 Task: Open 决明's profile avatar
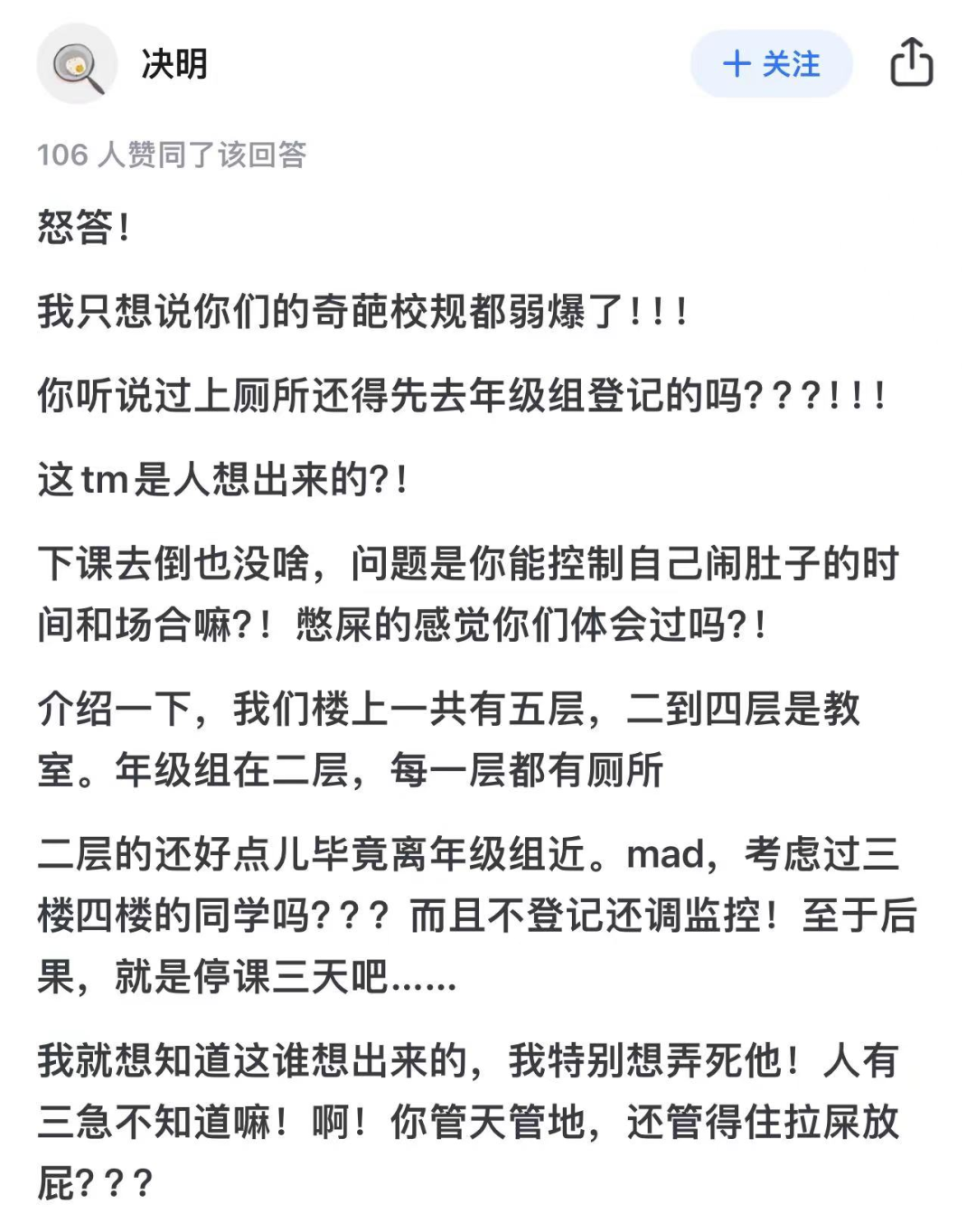pos(78,64)
